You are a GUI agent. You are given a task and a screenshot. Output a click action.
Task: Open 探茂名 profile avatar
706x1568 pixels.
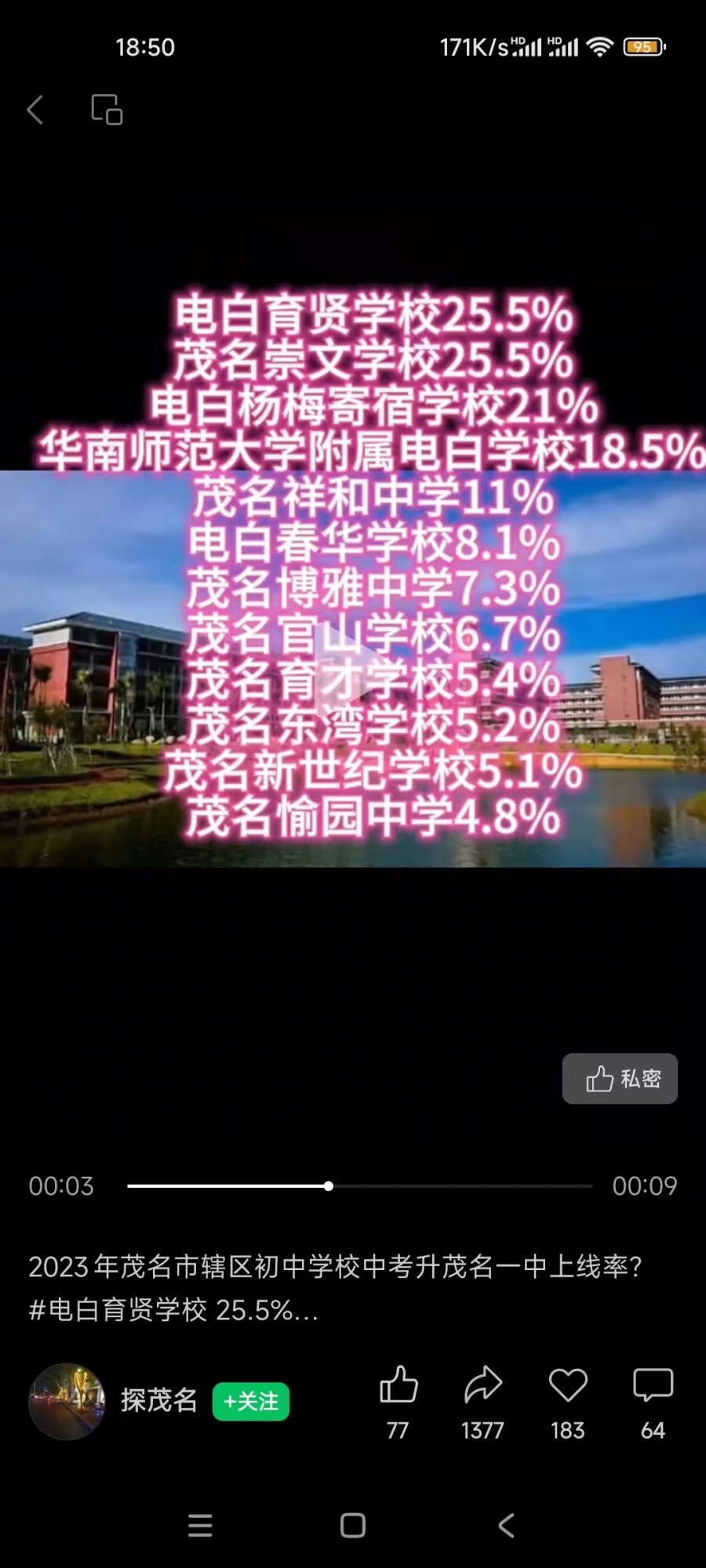pos(67,1401)
